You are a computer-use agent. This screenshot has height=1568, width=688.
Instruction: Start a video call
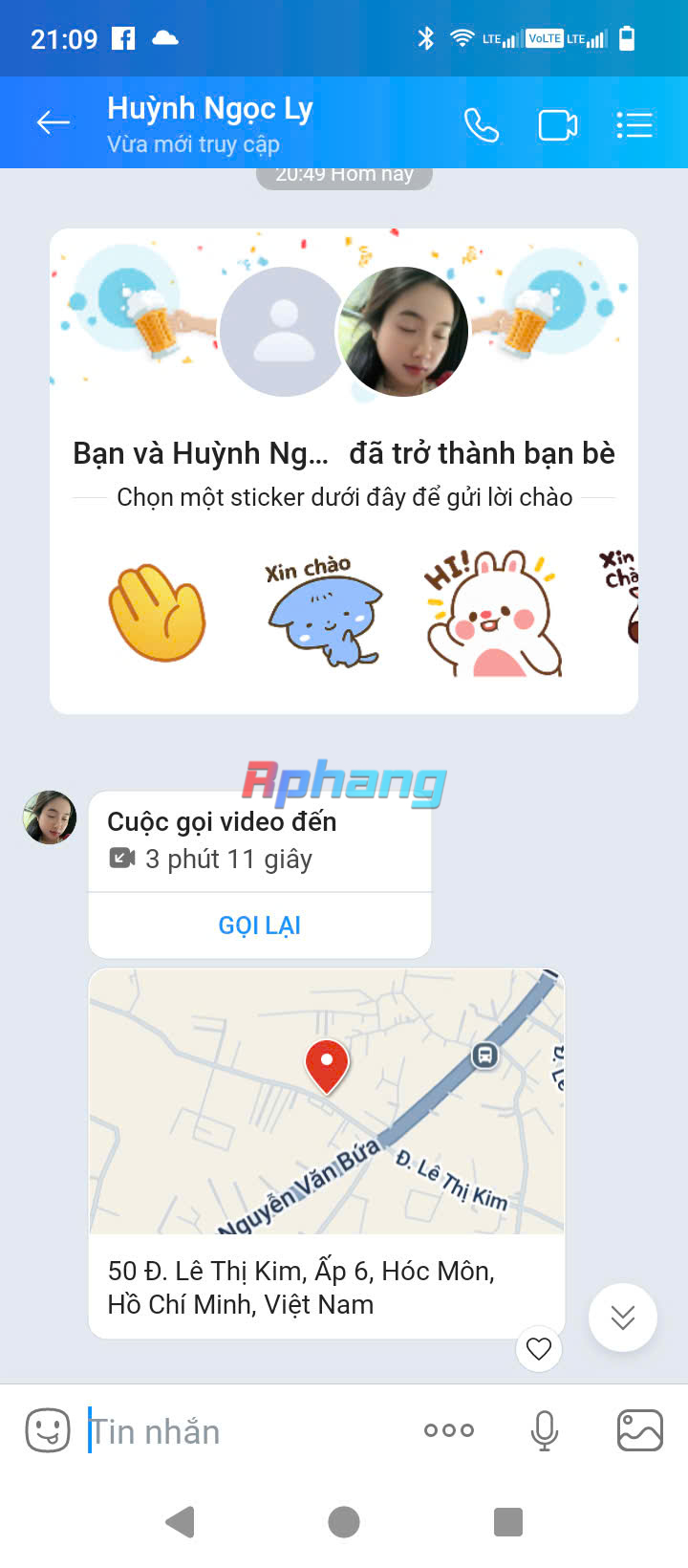pos(558,125)
